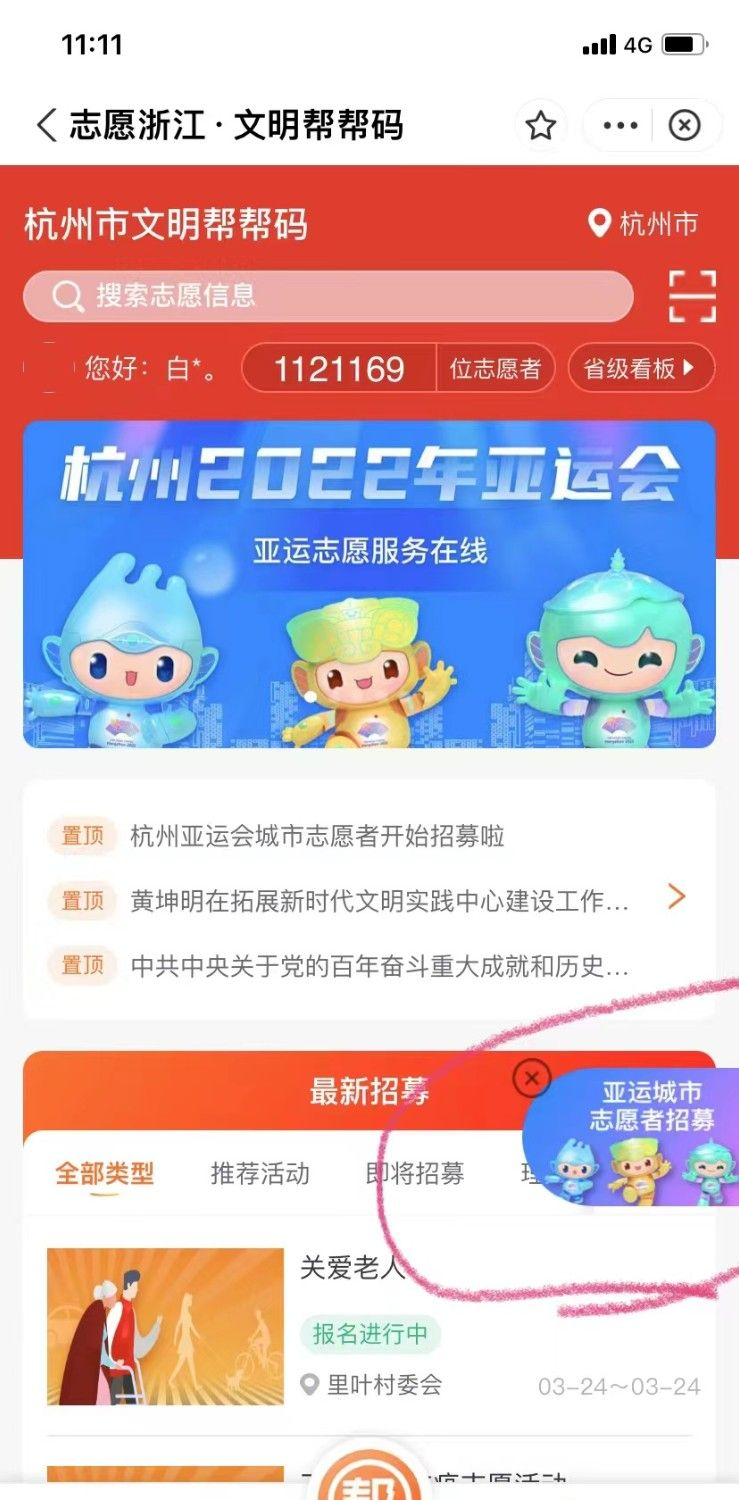
Task: Select the 全部类型 tab
Action: (x=104, y=1173)
